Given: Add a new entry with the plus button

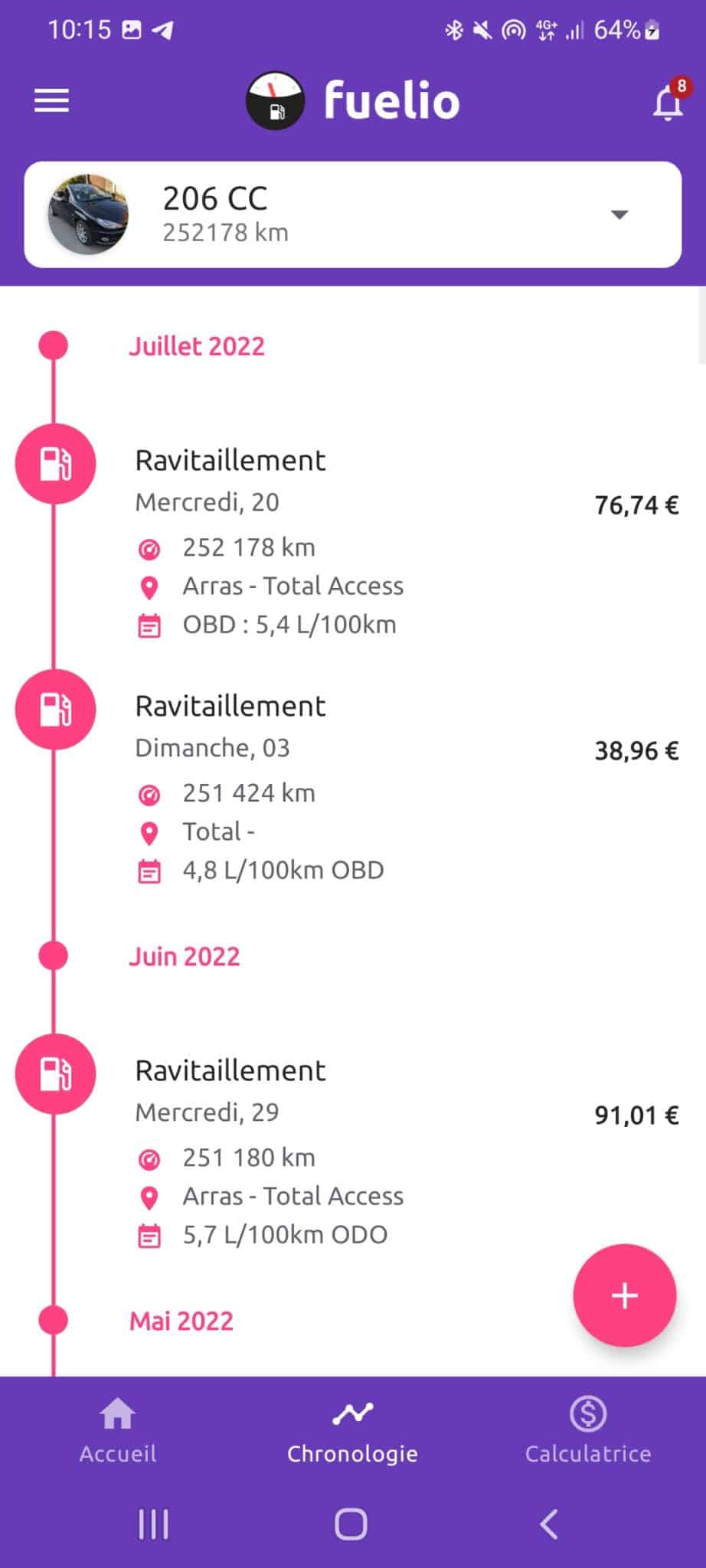Looking at the screenshot, I should [x=623, y=1295].
